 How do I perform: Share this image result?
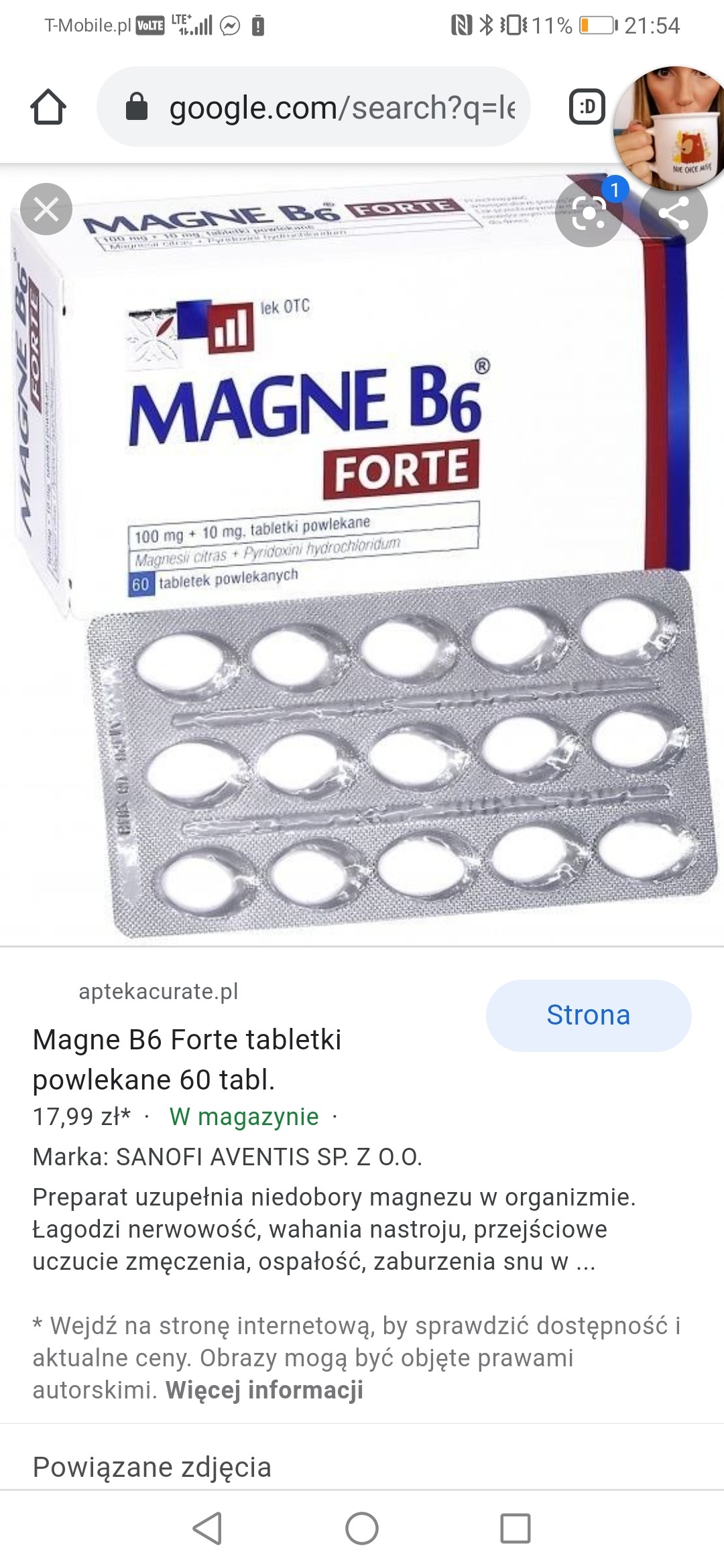click(673, 213)
